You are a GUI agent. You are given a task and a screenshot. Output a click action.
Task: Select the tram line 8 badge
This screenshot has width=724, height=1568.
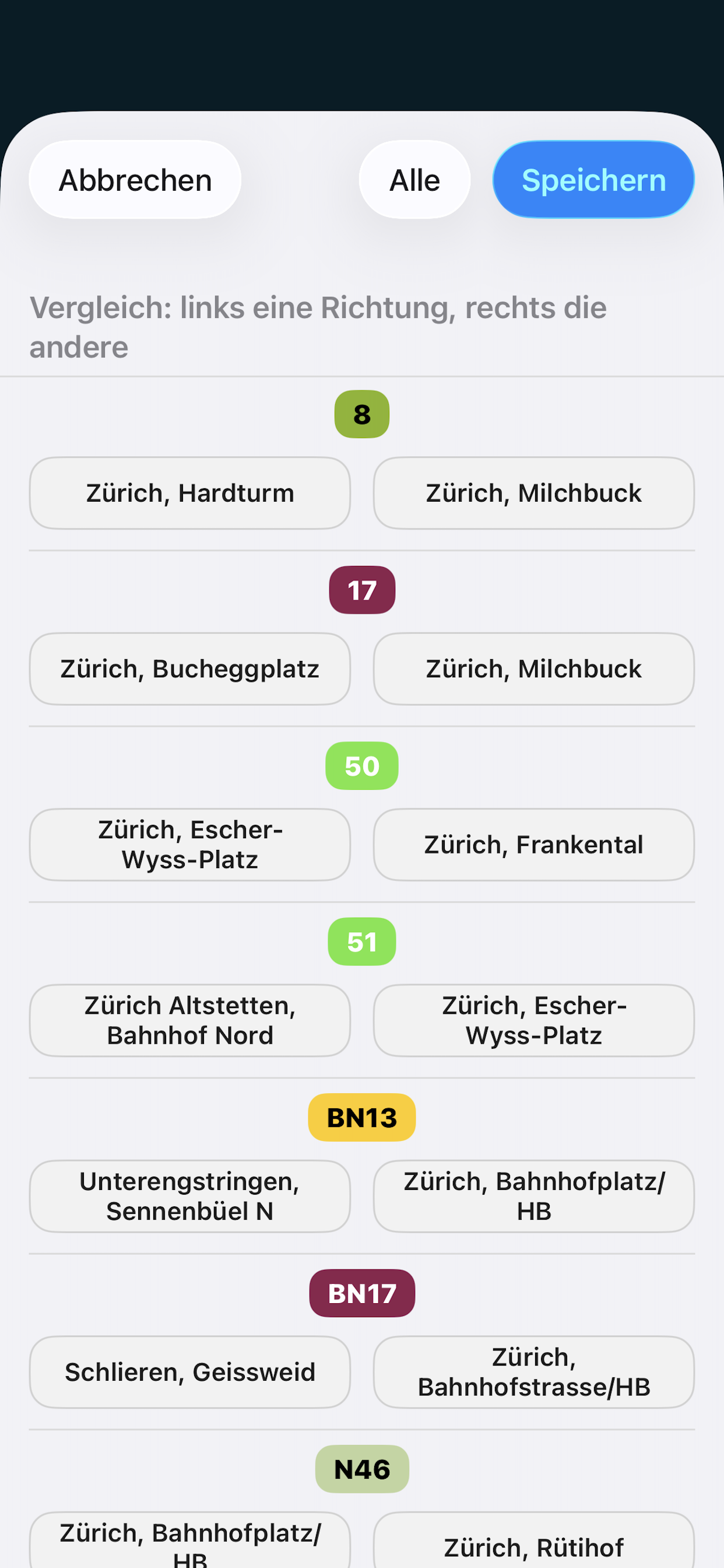pyautogui.click(x=361, y=414)
